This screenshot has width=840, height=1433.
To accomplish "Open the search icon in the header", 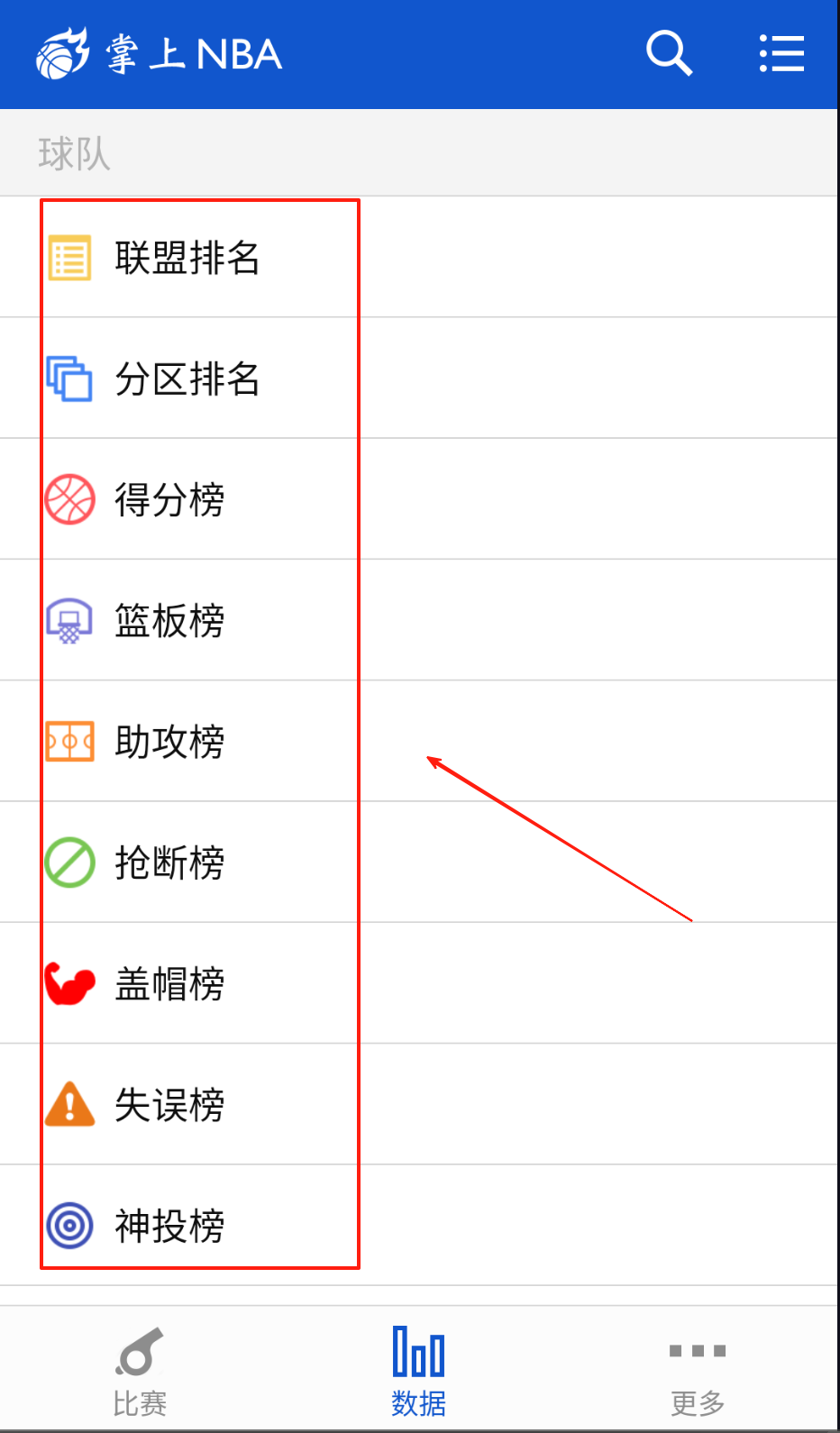I will [669, 53].
